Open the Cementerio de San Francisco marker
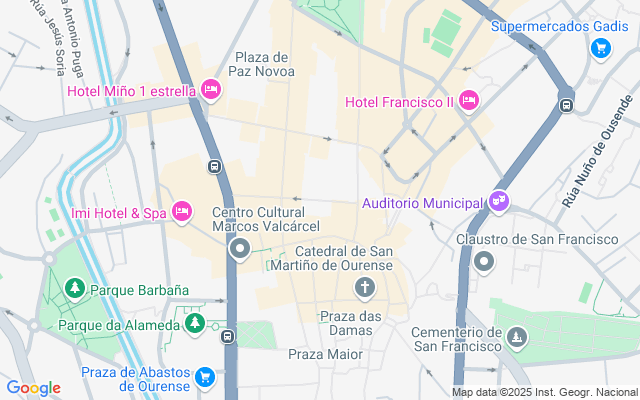 pos(515,339)
